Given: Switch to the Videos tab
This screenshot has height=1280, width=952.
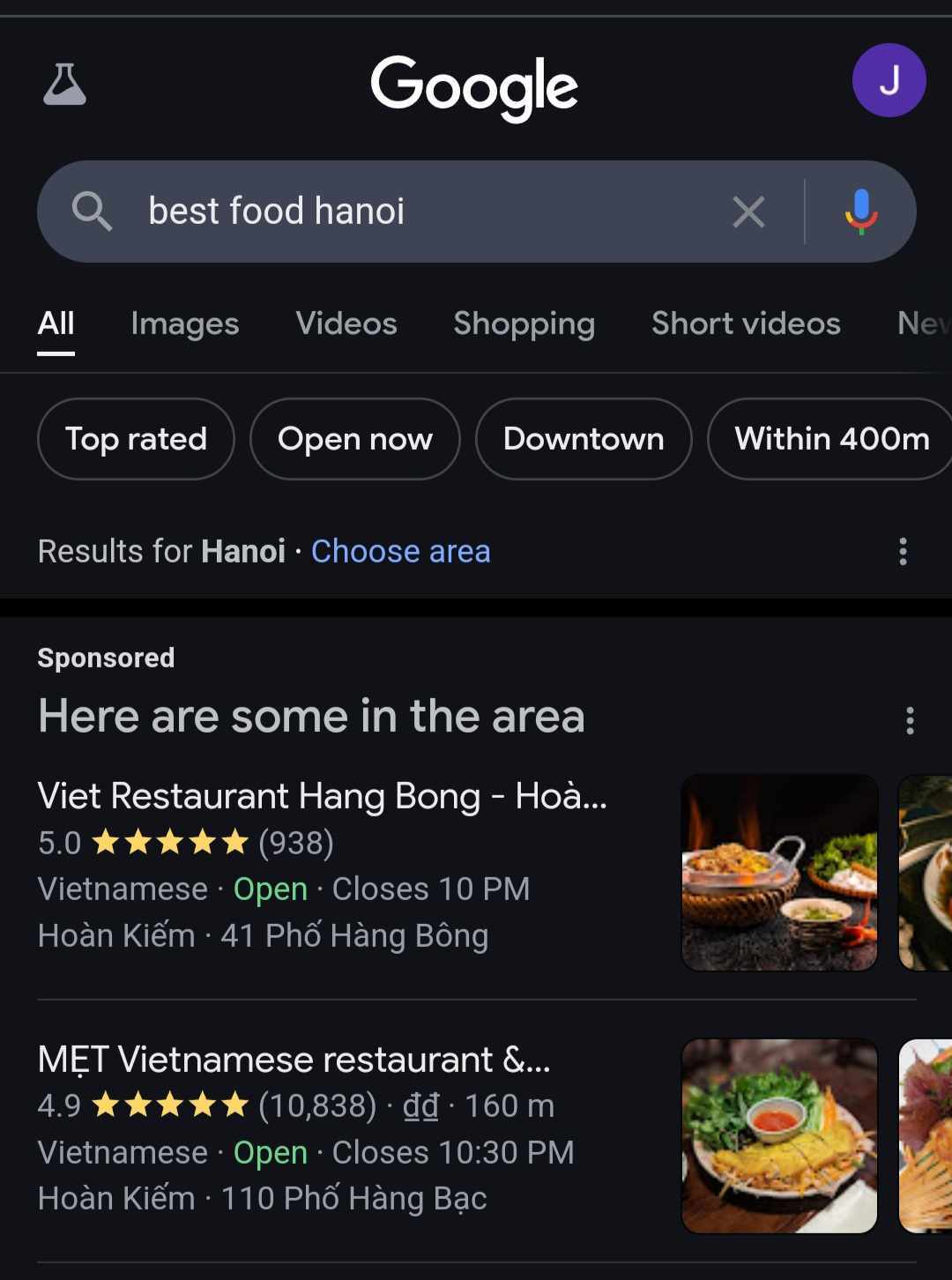Looking at the screenshot, I should [x=346, y=324].
